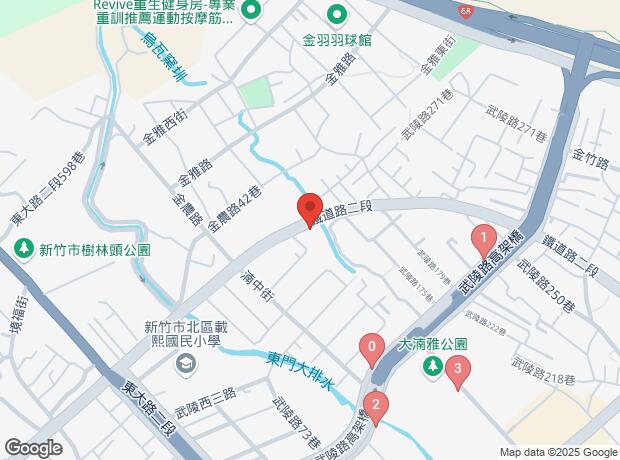Select the red marker numbered 1
Screen dimensions: 620x460
pyautogui.click(x=484, y=239)
